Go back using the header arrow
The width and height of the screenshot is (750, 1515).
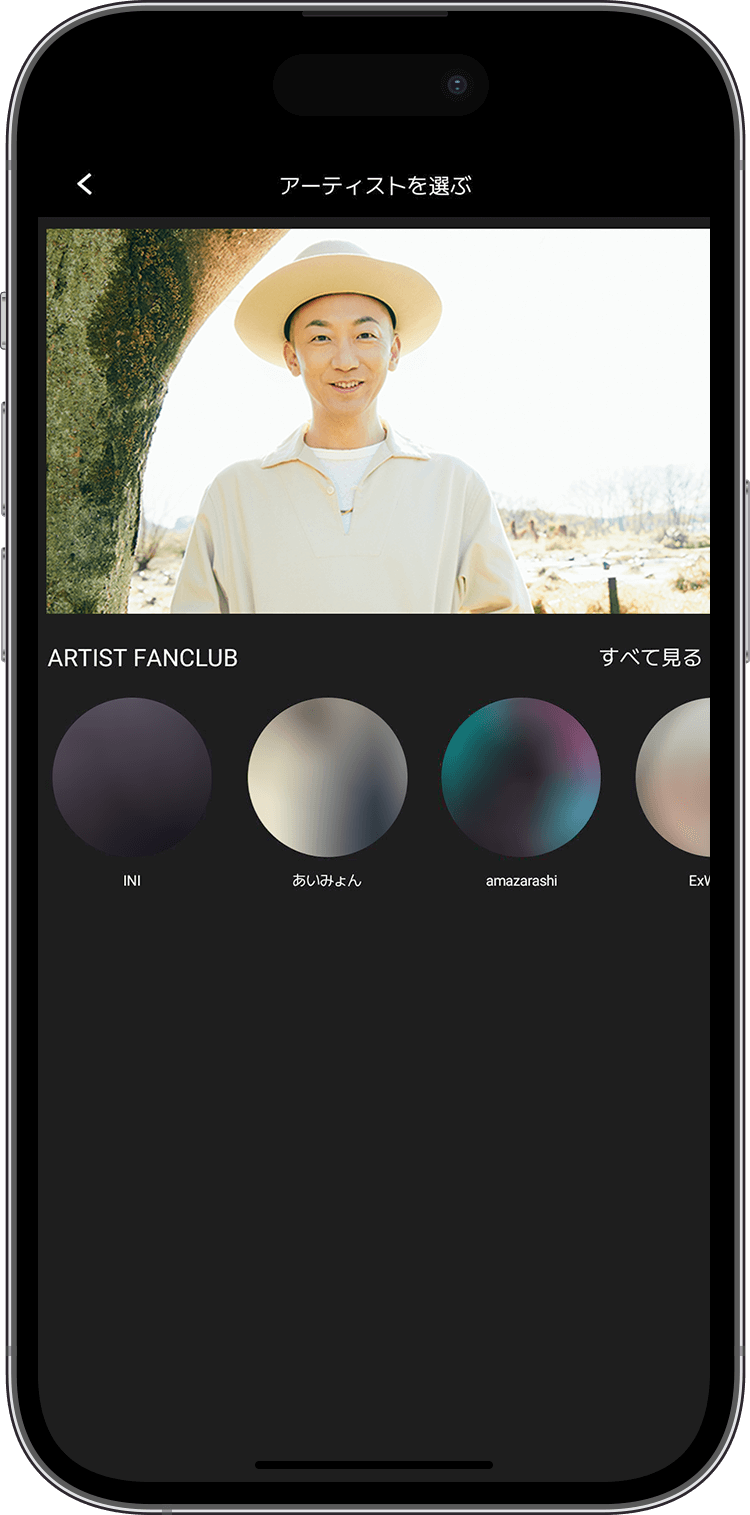point(85,184)
